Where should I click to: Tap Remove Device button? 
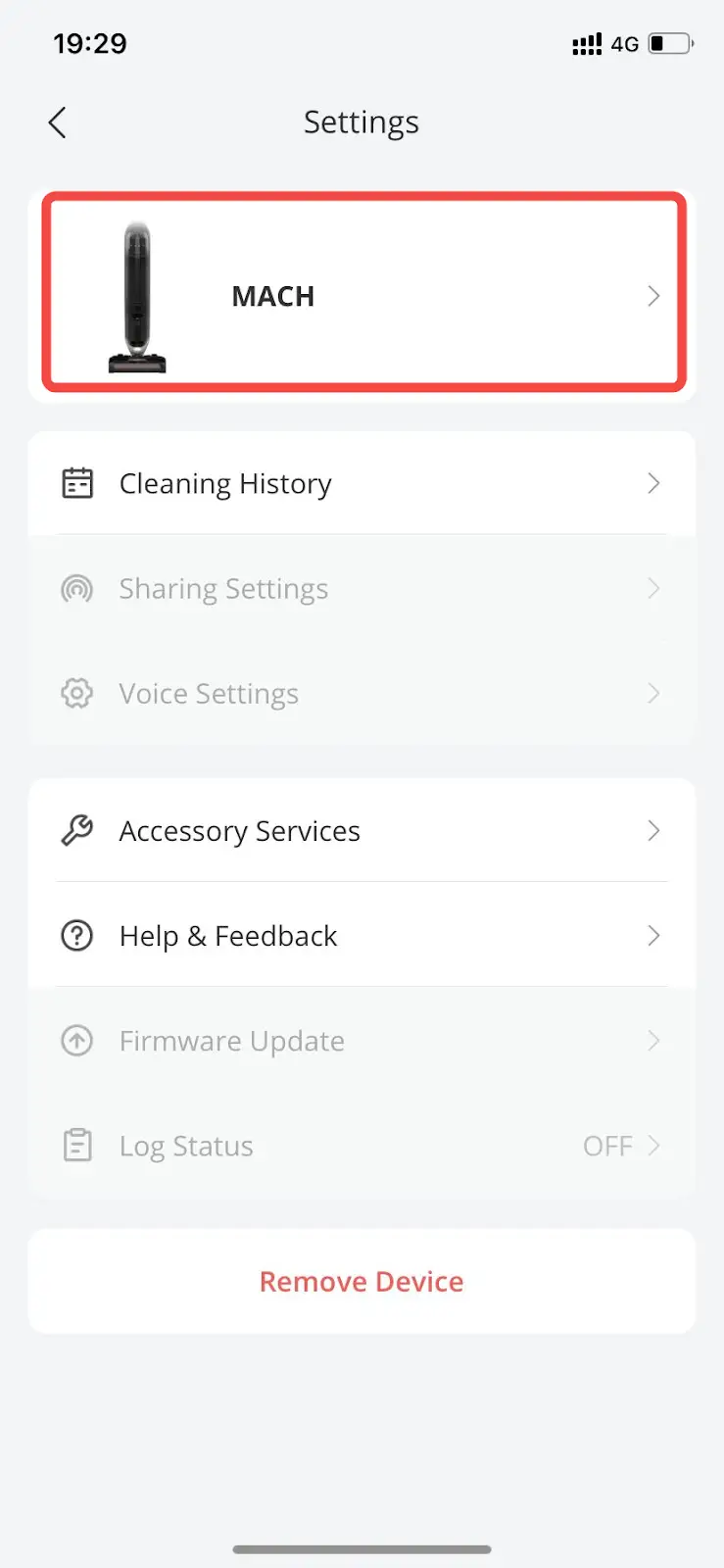362,1282
